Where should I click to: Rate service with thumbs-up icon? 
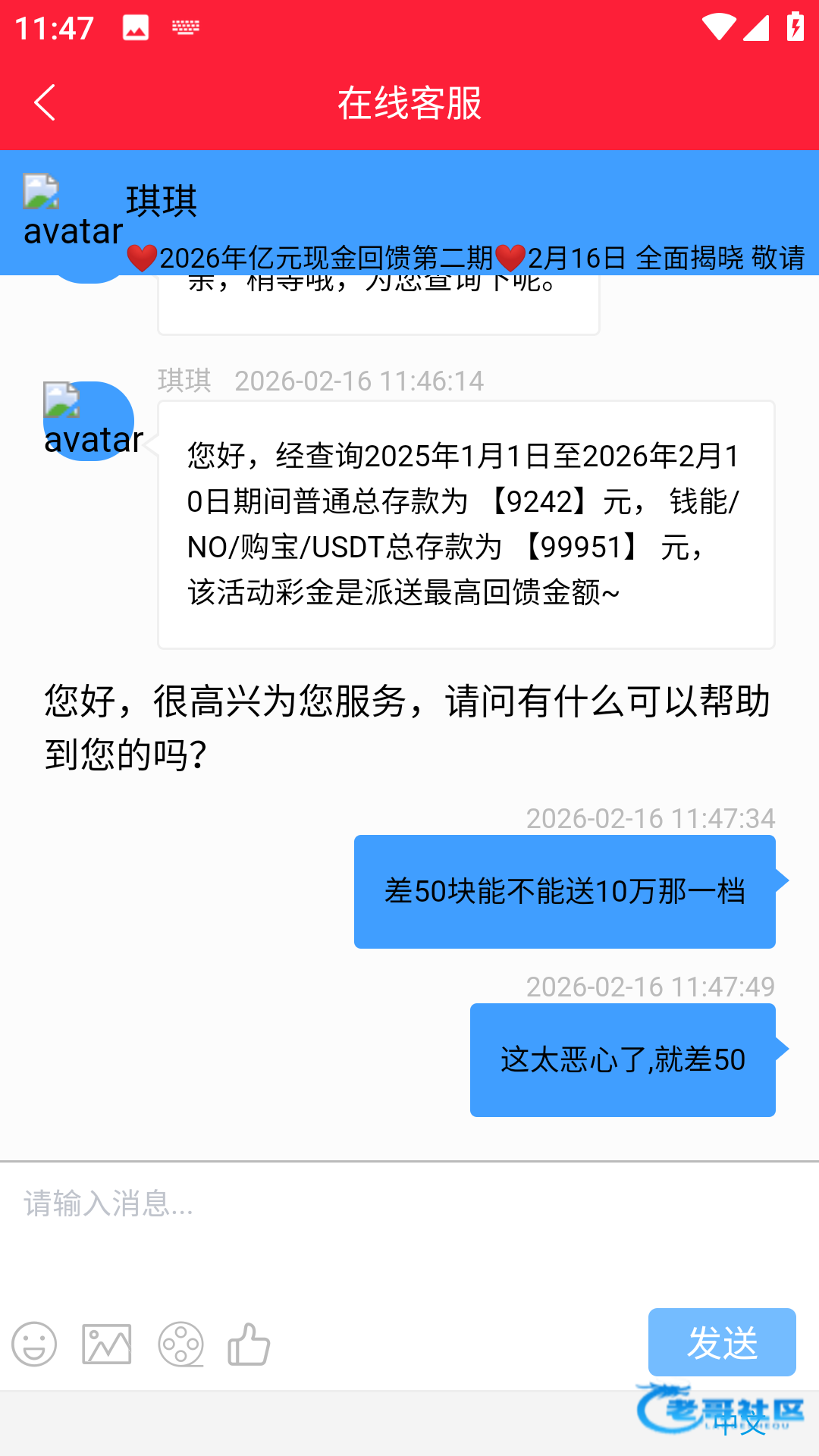[249, 1344]
